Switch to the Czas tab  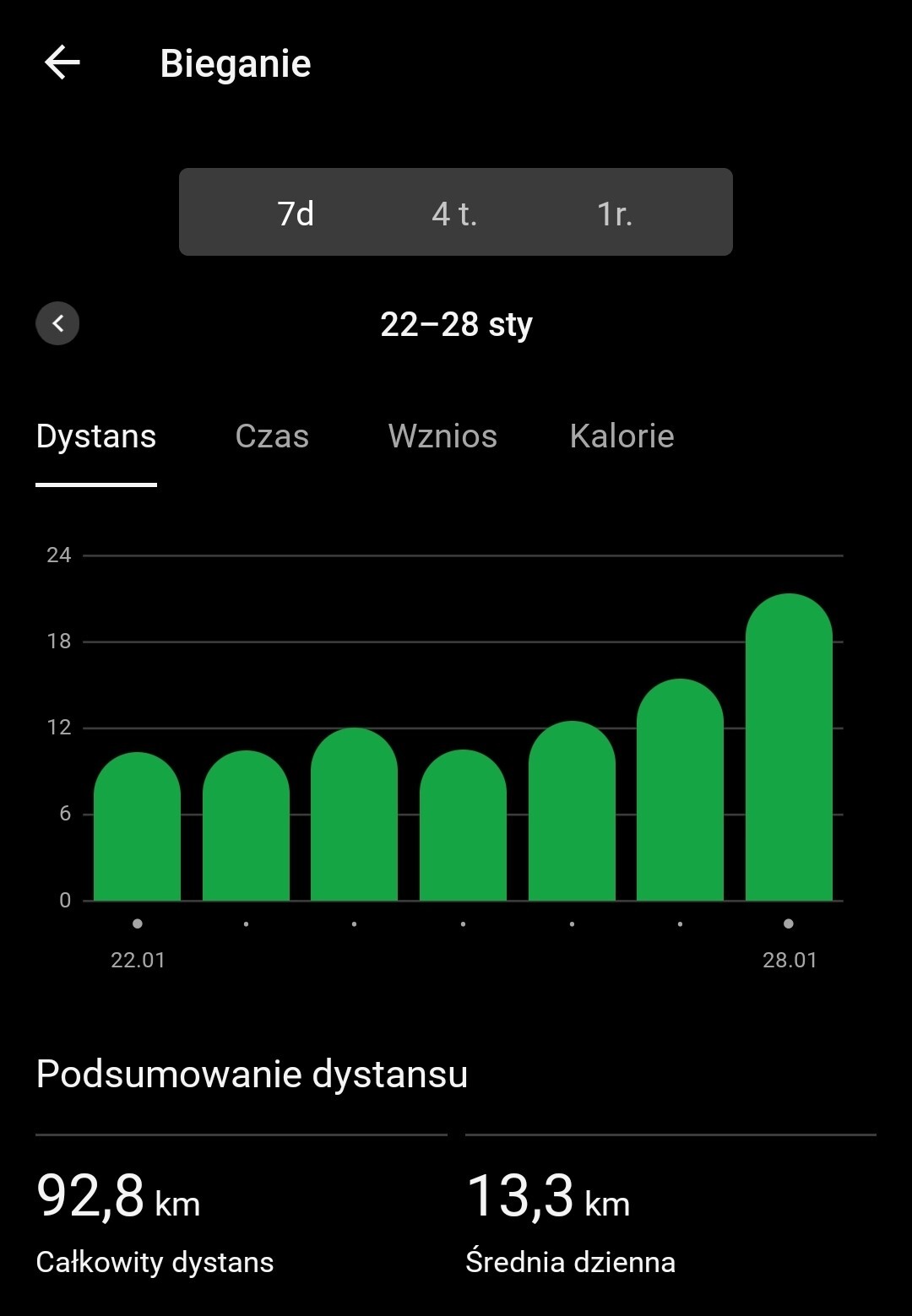272,436
